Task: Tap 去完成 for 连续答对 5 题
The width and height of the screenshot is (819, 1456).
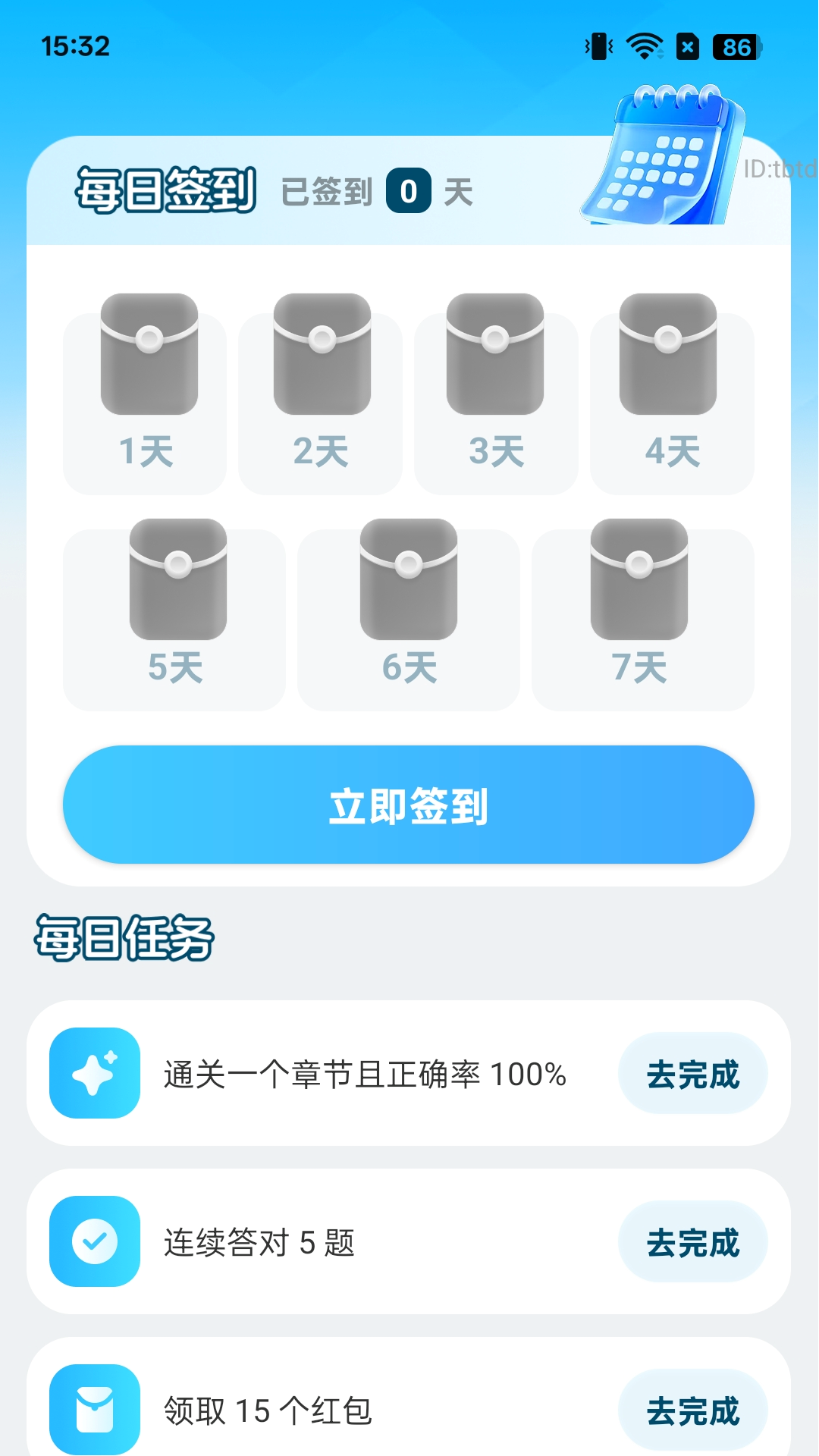Action: pos(693,1242)
